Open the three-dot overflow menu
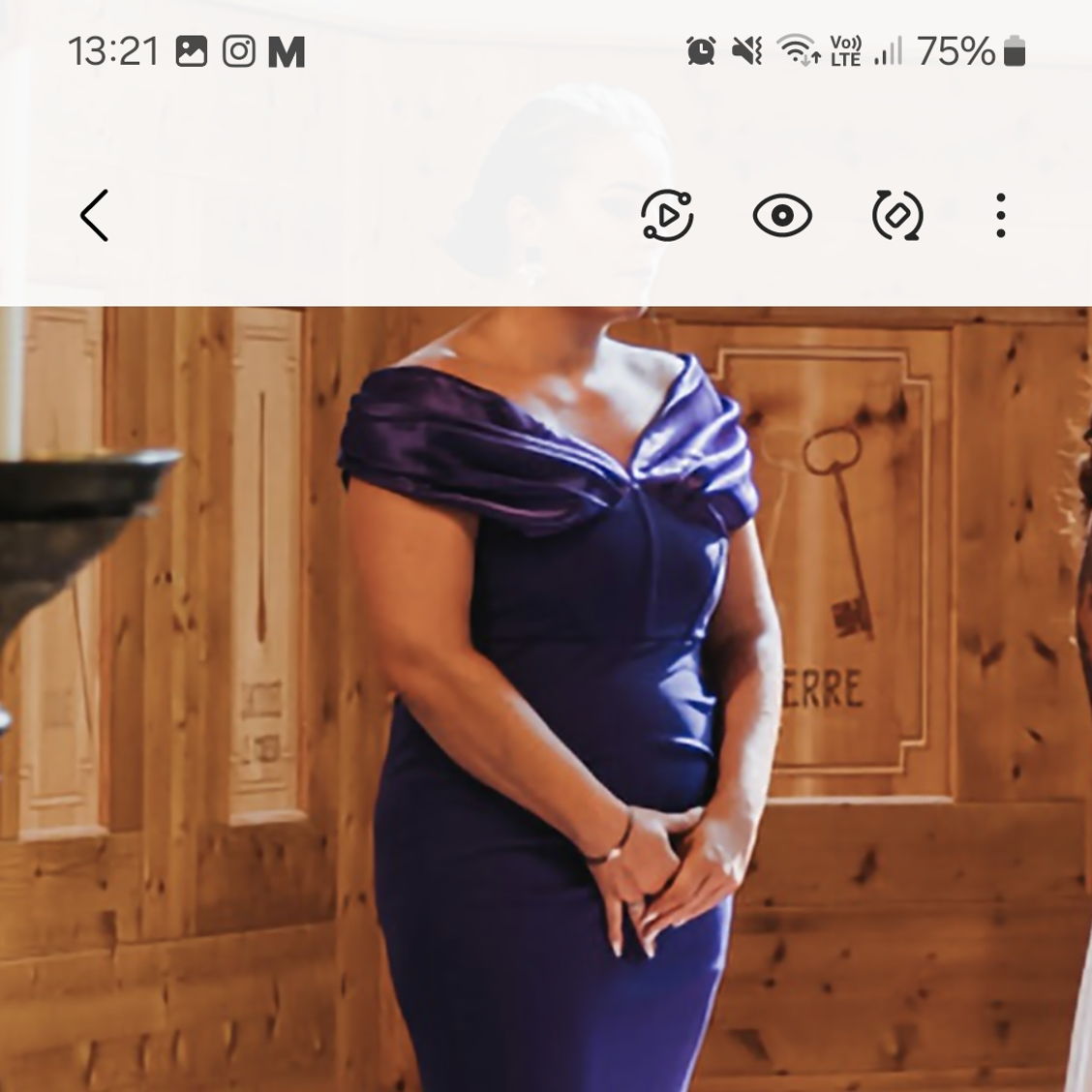Image resolution: width=1092 pixels, height=1092 pixels. 1001,215
